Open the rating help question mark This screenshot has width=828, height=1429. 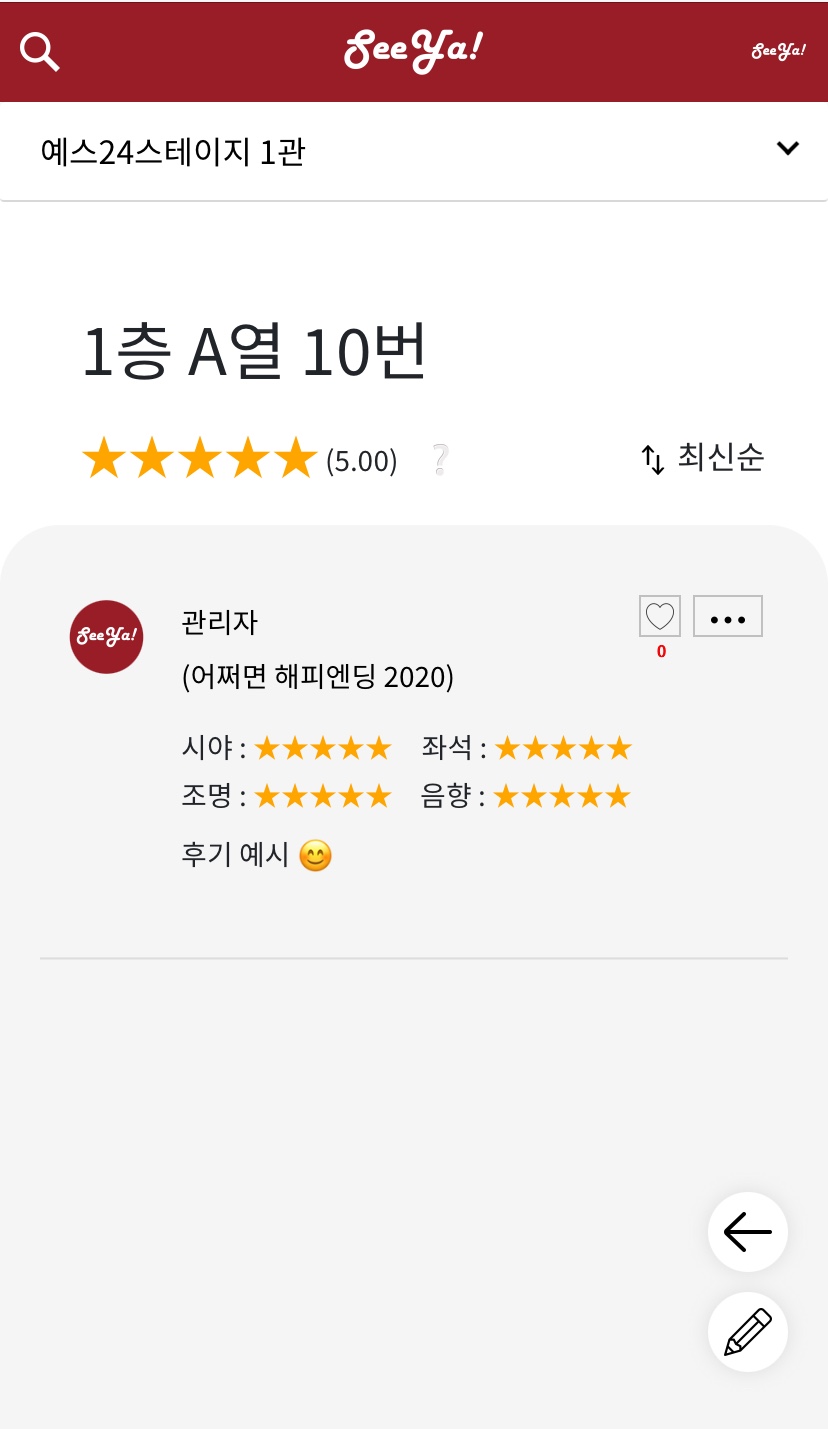point(439,460)
